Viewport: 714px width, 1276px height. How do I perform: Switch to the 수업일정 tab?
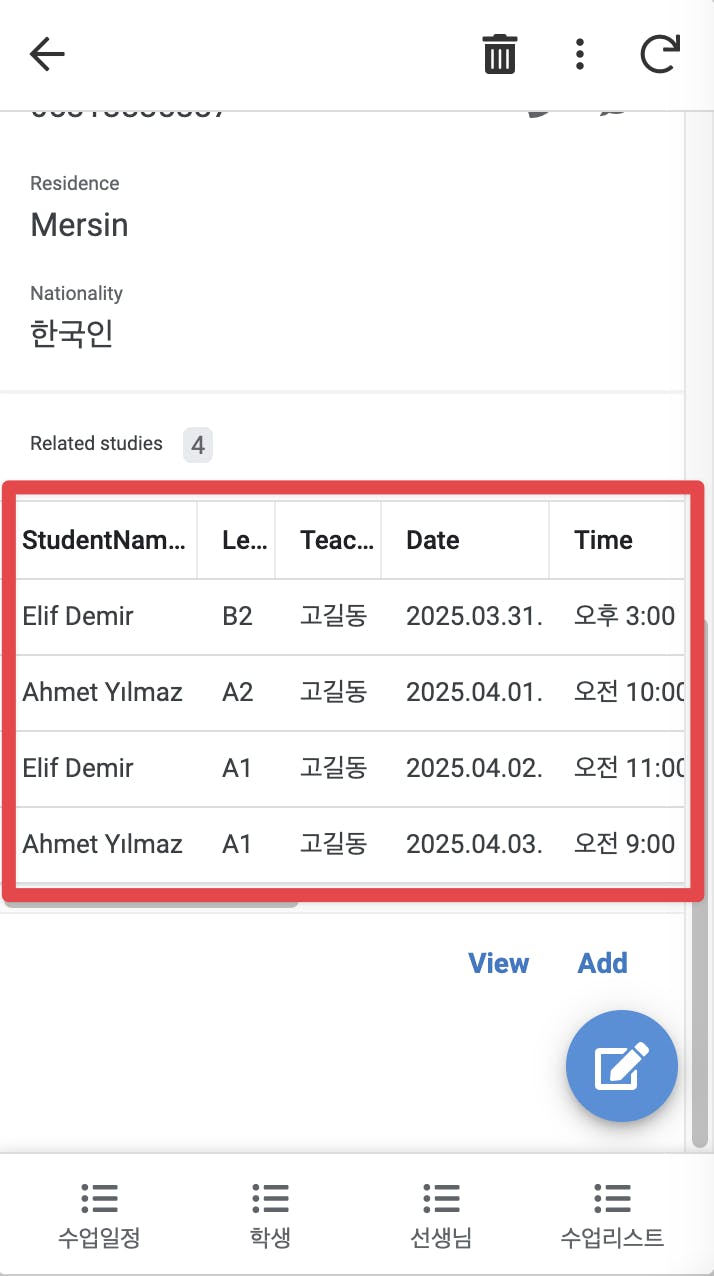pos(99,1215)
